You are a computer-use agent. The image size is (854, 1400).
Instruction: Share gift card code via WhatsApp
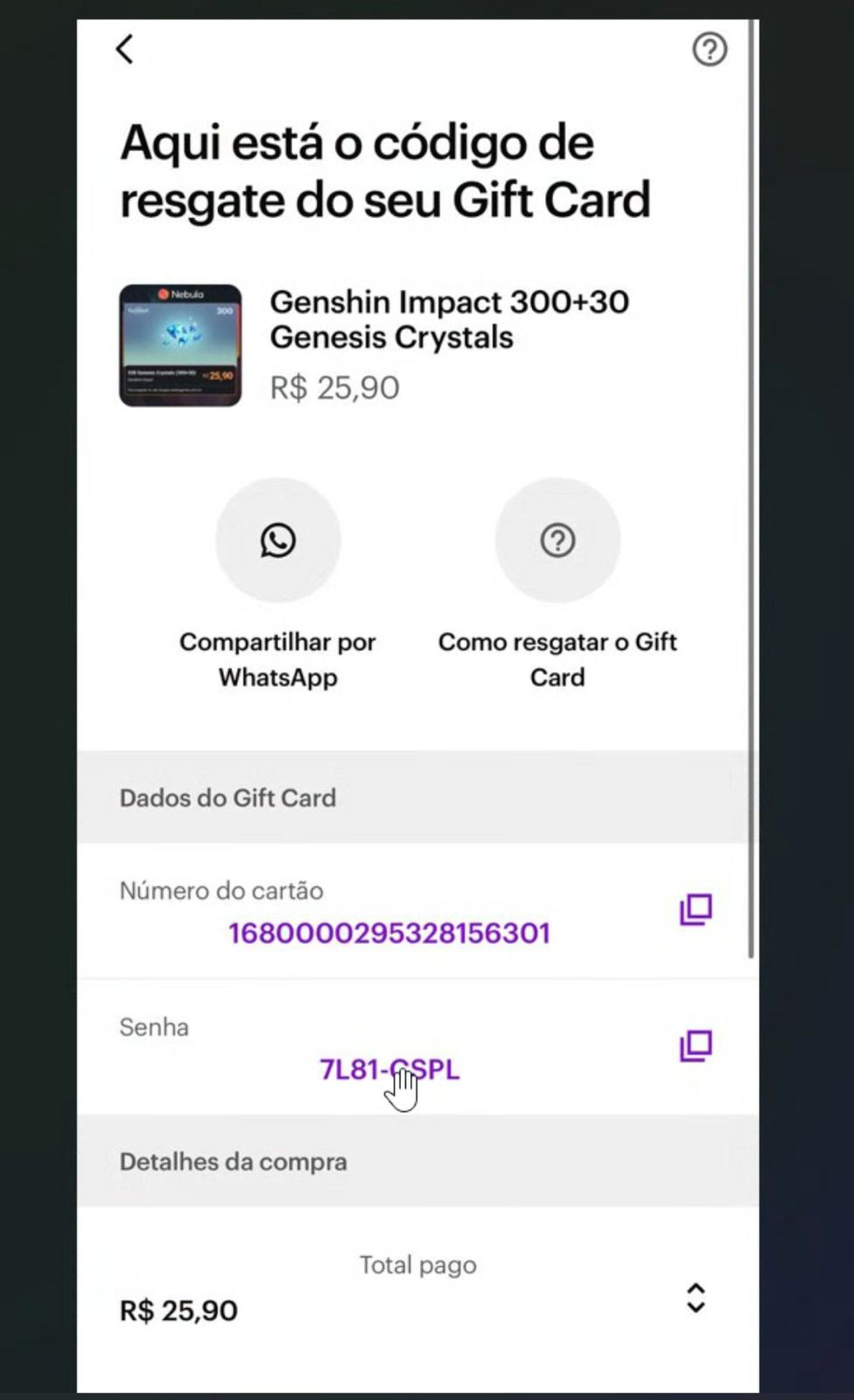tap(278, 541)
